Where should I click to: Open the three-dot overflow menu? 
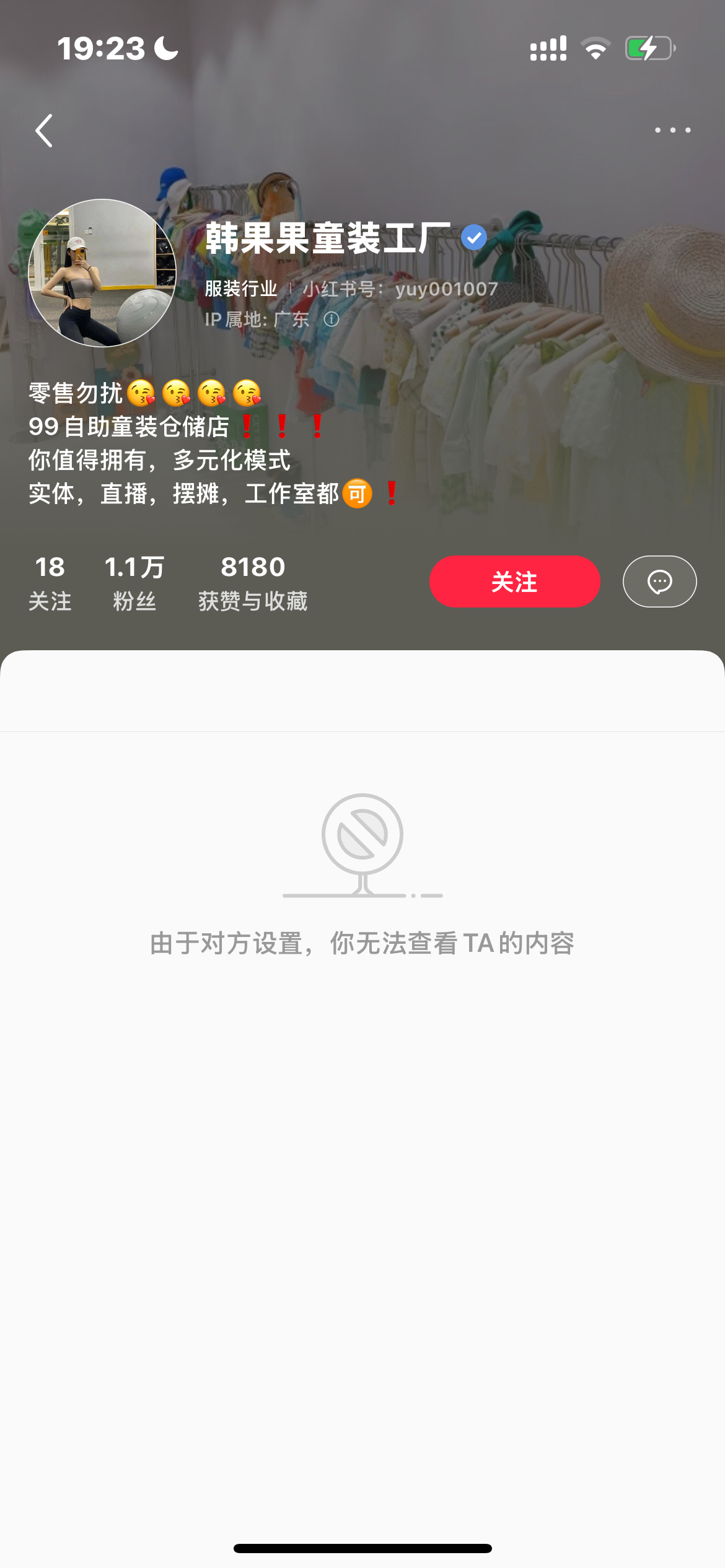click(x=672, y=130)
